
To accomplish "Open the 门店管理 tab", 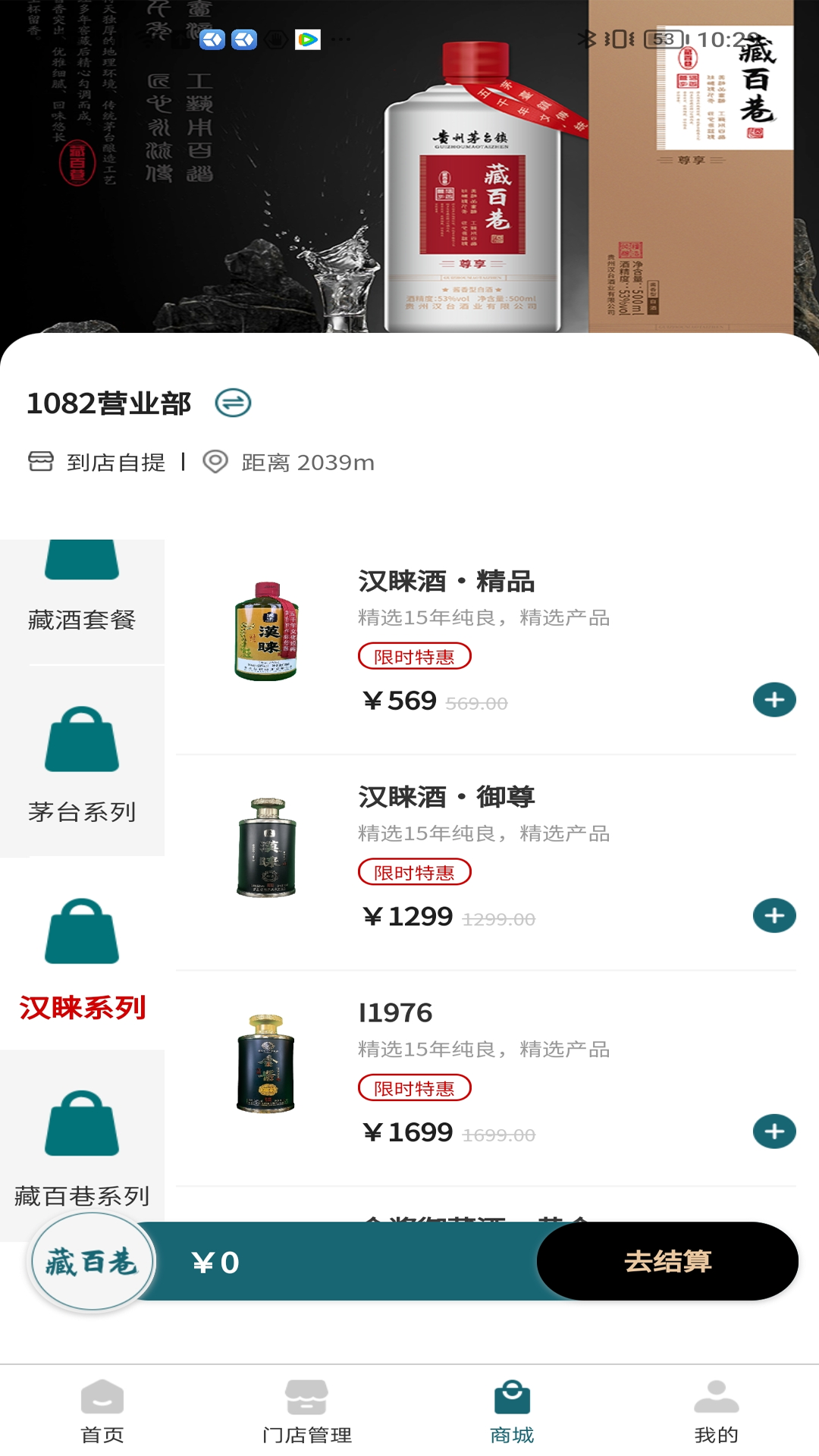I will (306, 1412).
